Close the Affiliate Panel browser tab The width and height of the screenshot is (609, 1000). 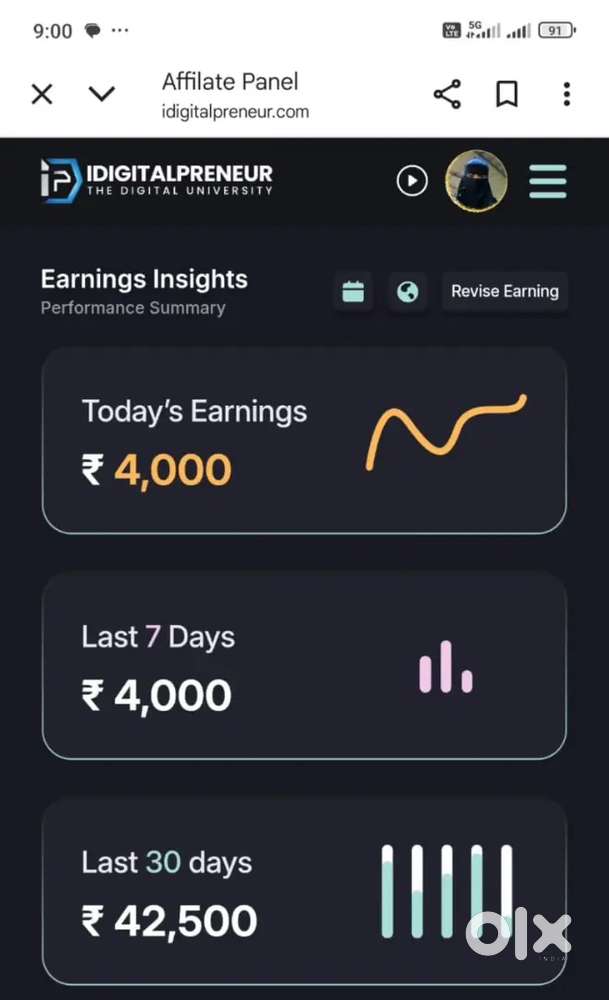(41, 95)
